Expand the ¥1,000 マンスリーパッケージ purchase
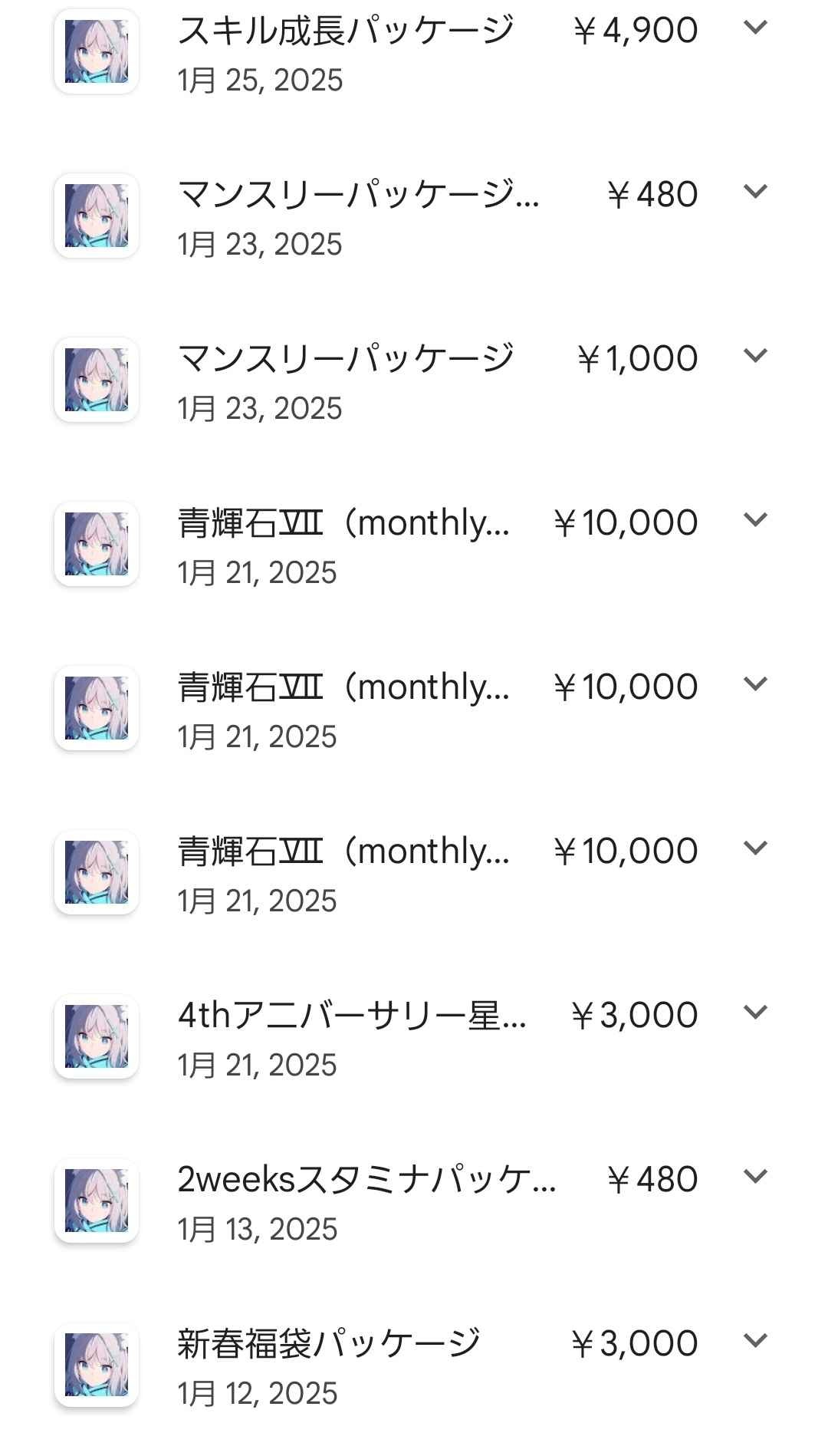 pos(755,356)
